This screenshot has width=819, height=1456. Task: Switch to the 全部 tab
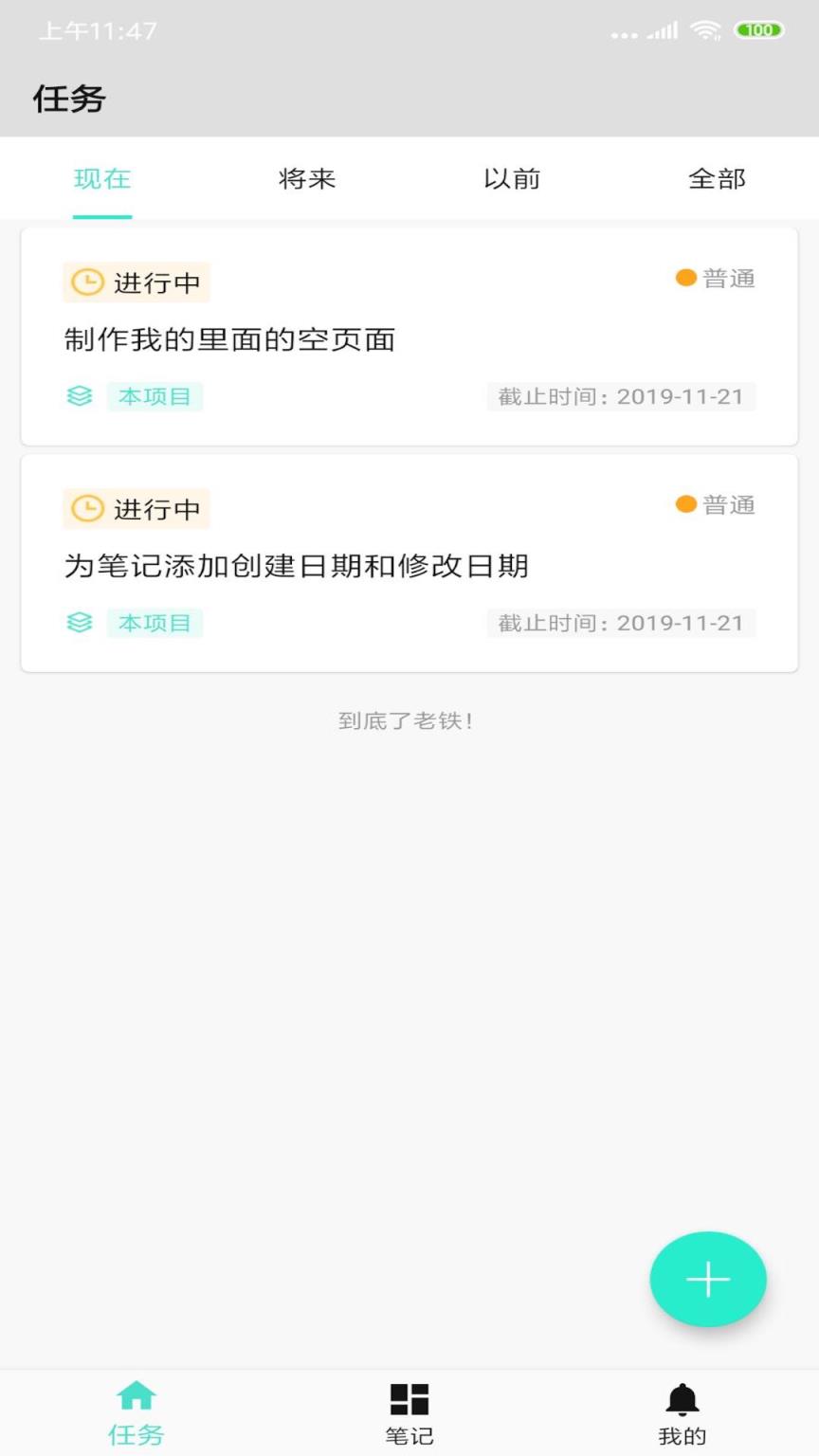click(717, 178)
